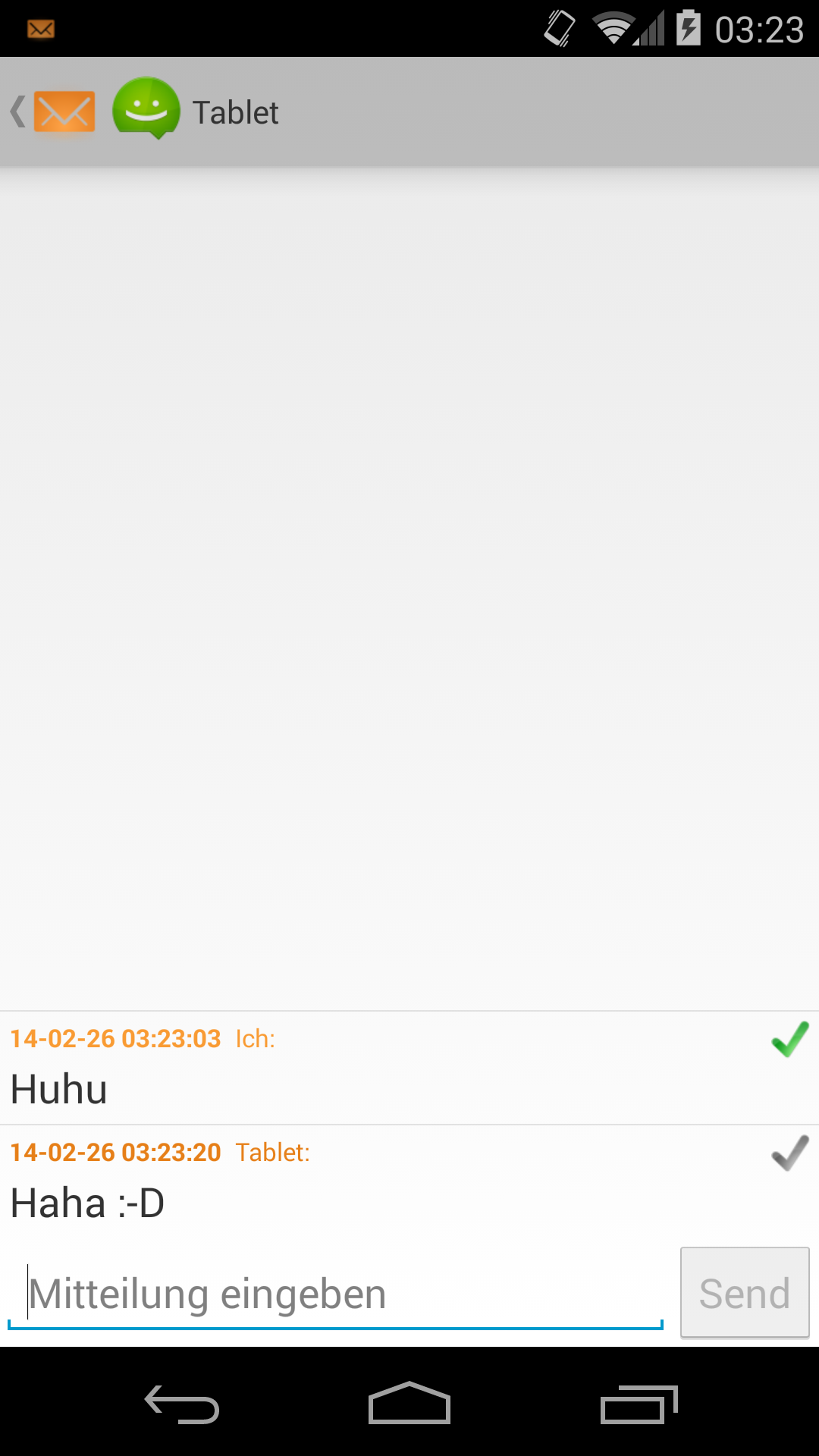Image resolution: width=819 pixels, height=1456 pixels.
Task: Select the Haha :-D message row
Action: point(409,1181)
